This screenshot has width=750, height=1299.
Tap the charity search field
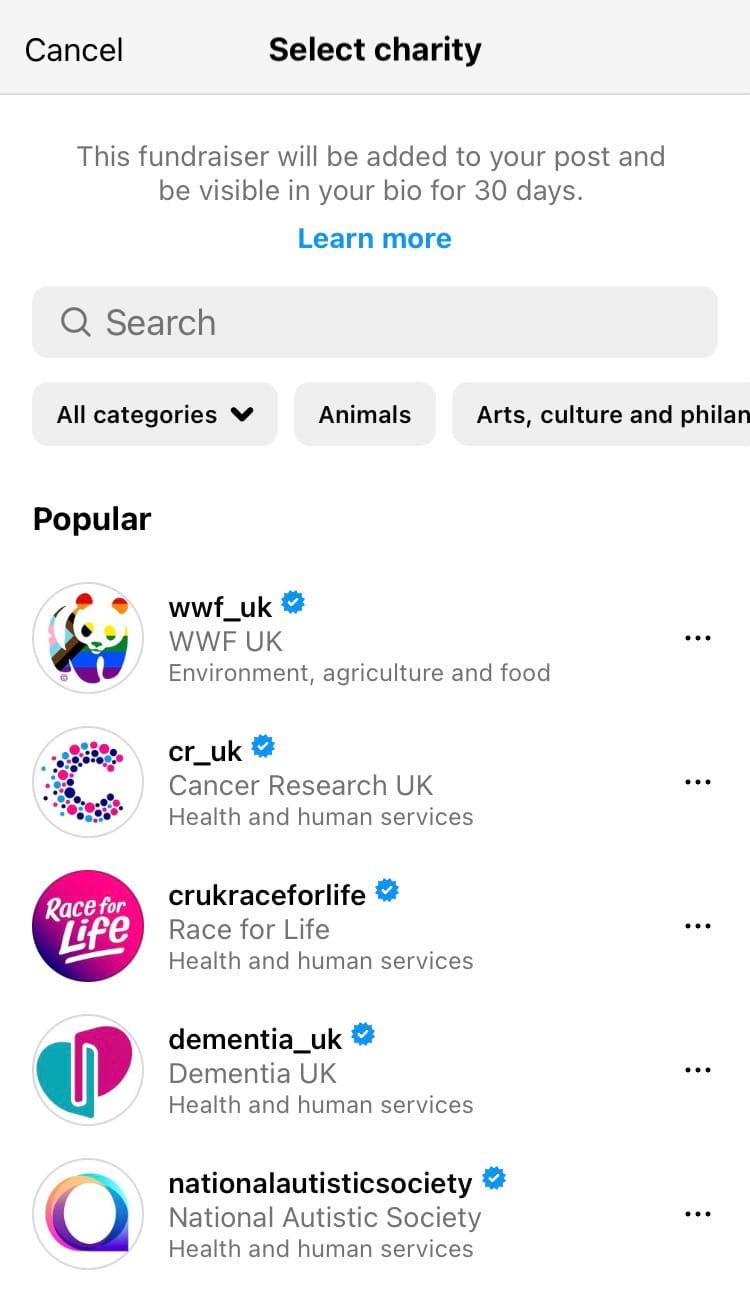pos(375,322)
